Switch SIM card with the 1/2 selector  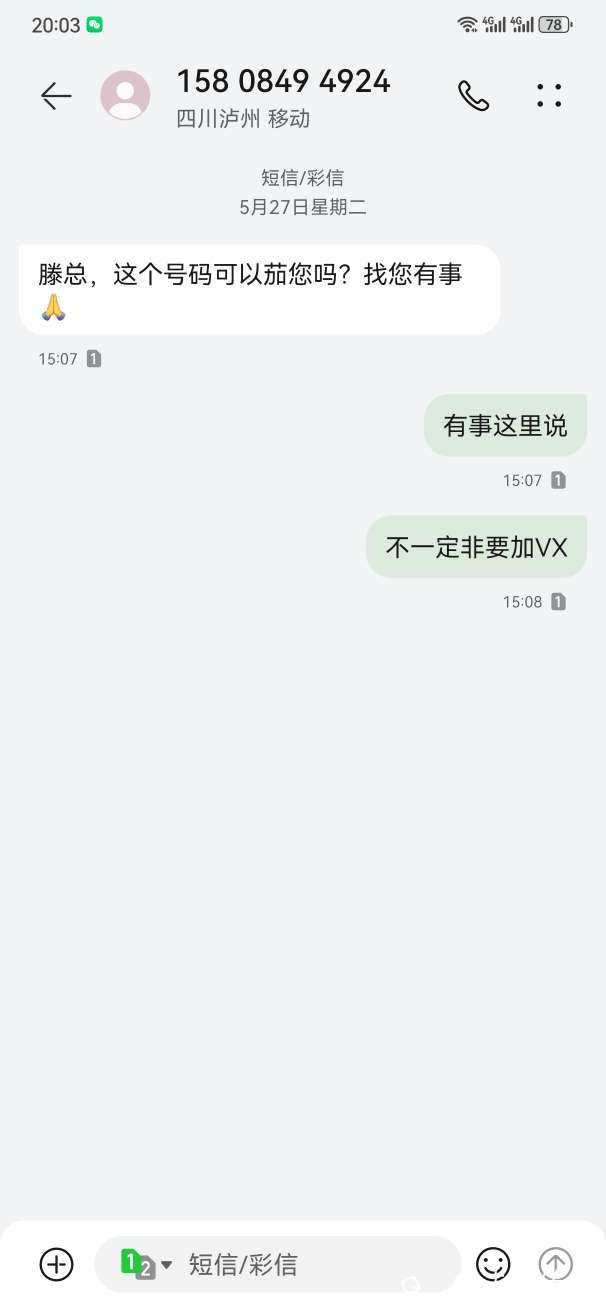pyautogui.click(x=144, y=1264)
